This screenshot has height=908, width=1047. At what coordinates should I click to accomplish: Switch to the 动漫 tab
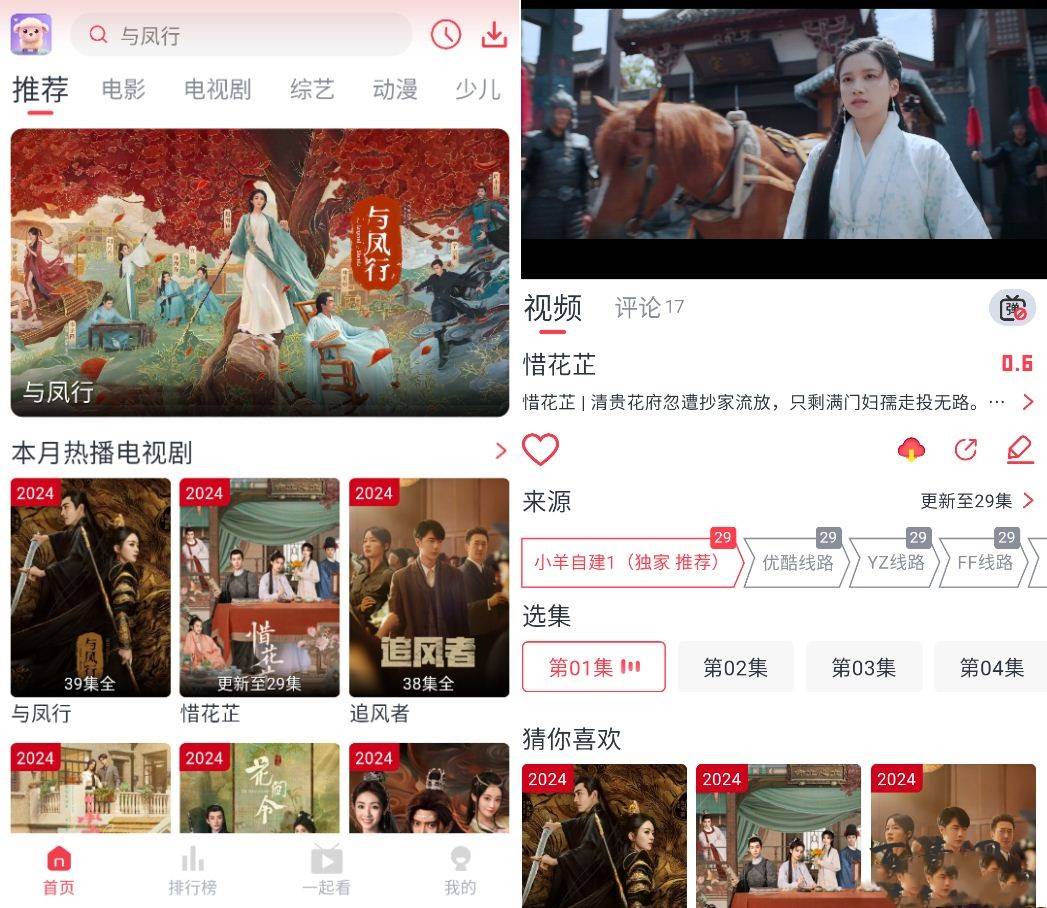(395, 89)
